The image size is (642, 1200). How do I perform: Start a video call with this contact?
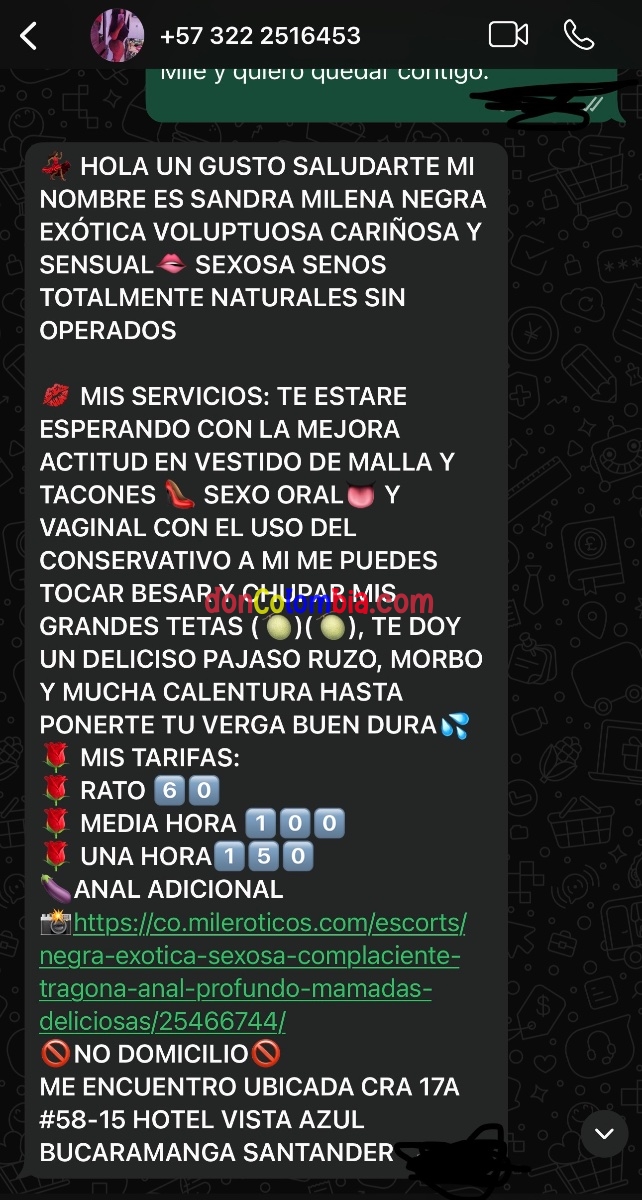pos(508,35)
